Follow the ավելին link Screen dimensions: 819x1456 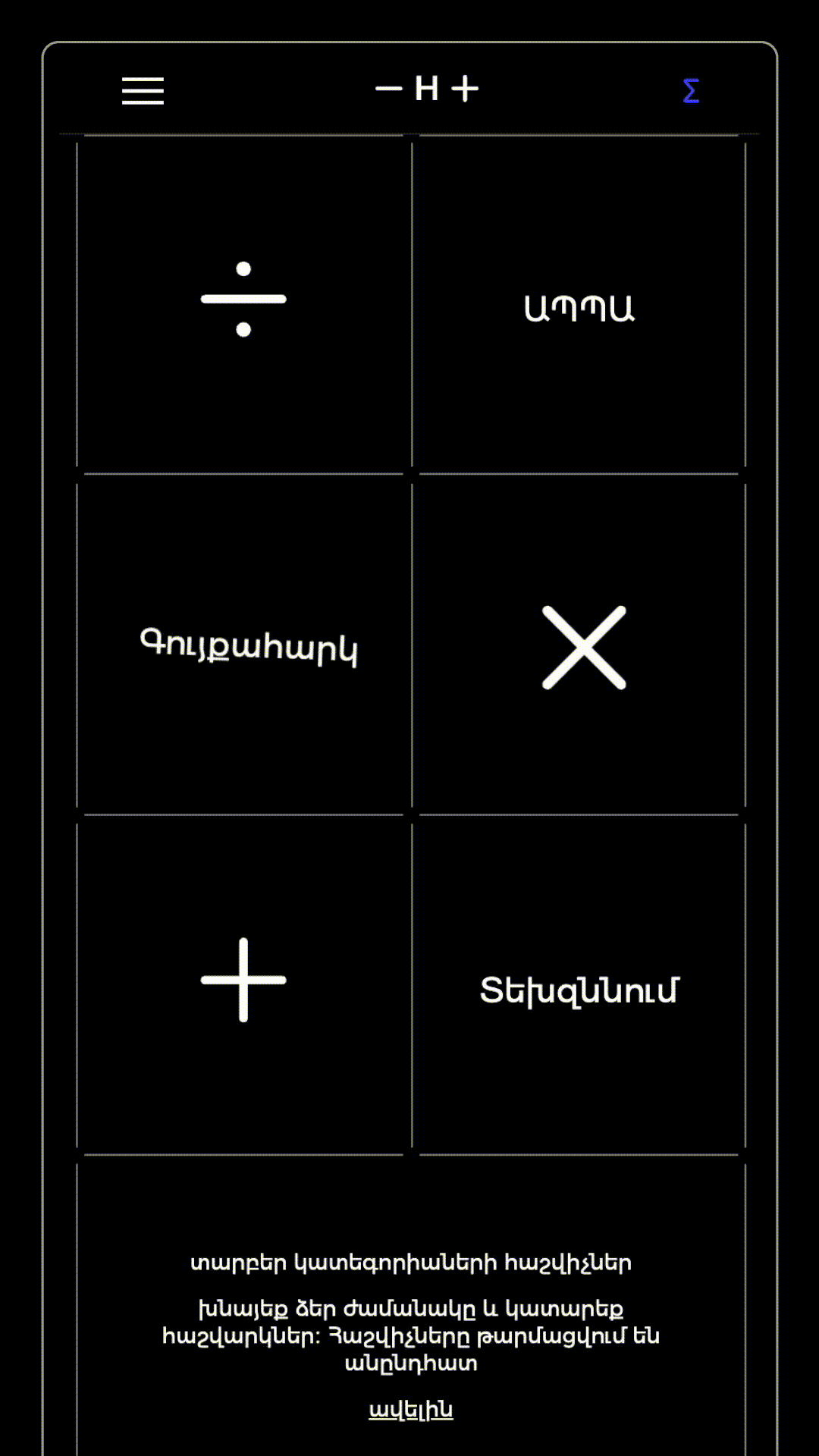click(x=410, y=1410)
